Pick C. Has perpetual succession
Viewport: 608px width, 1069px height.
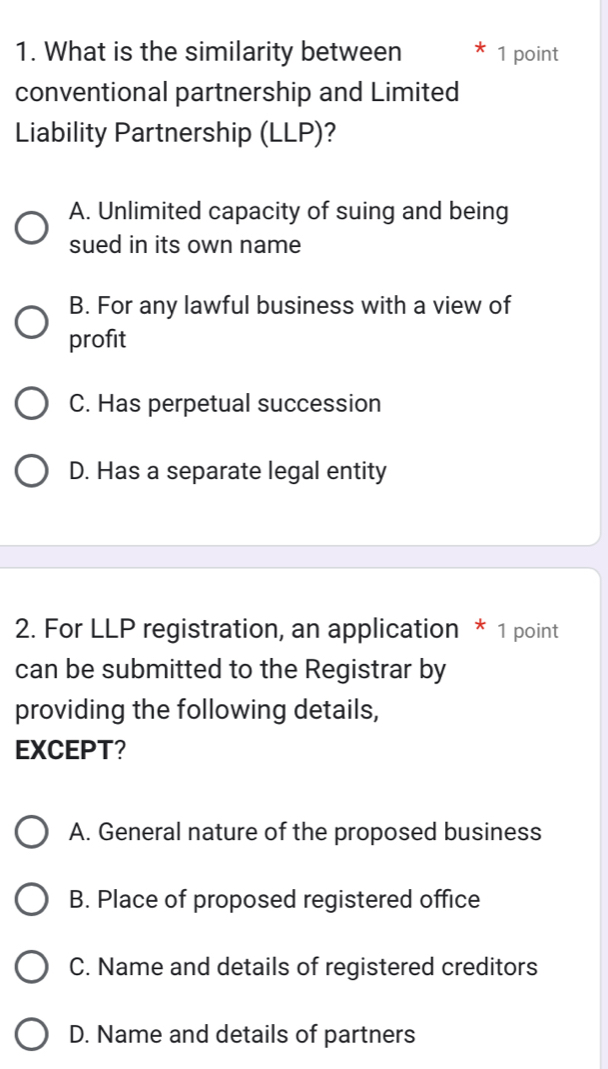31,404
